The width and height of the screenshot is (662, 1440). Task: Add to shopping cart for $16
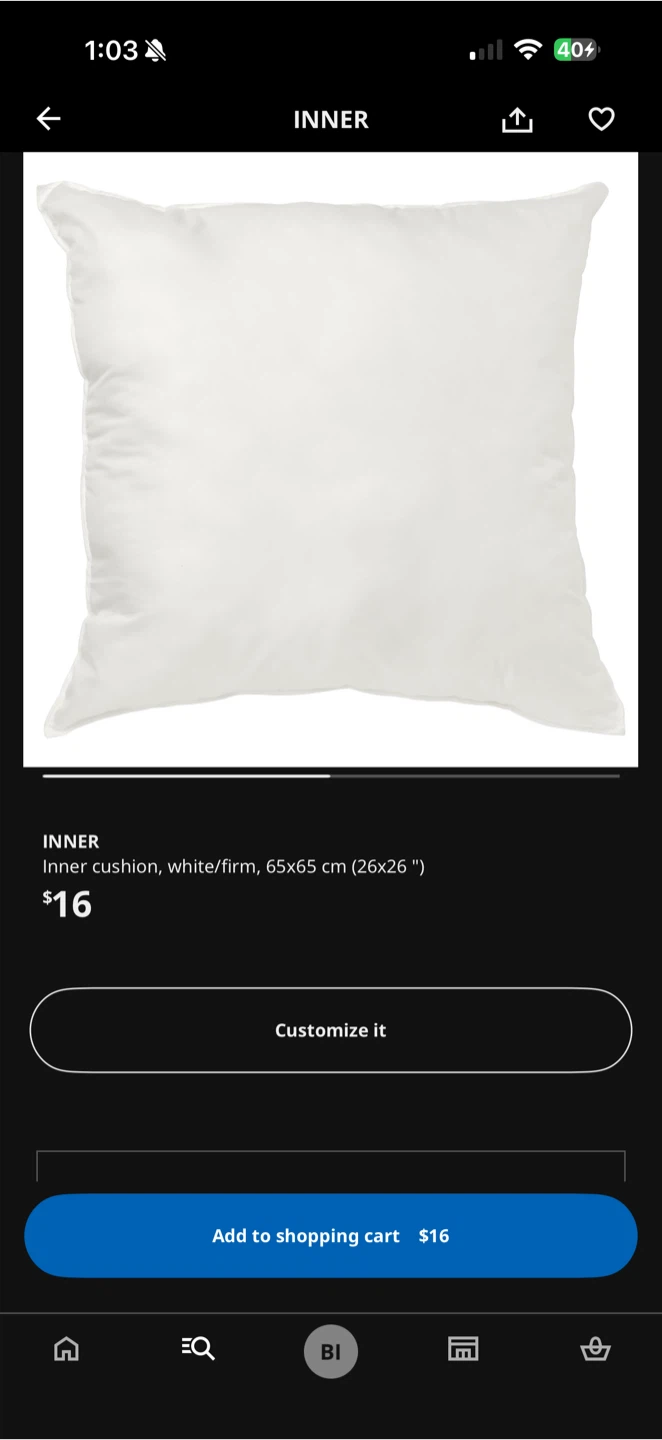330,1236
